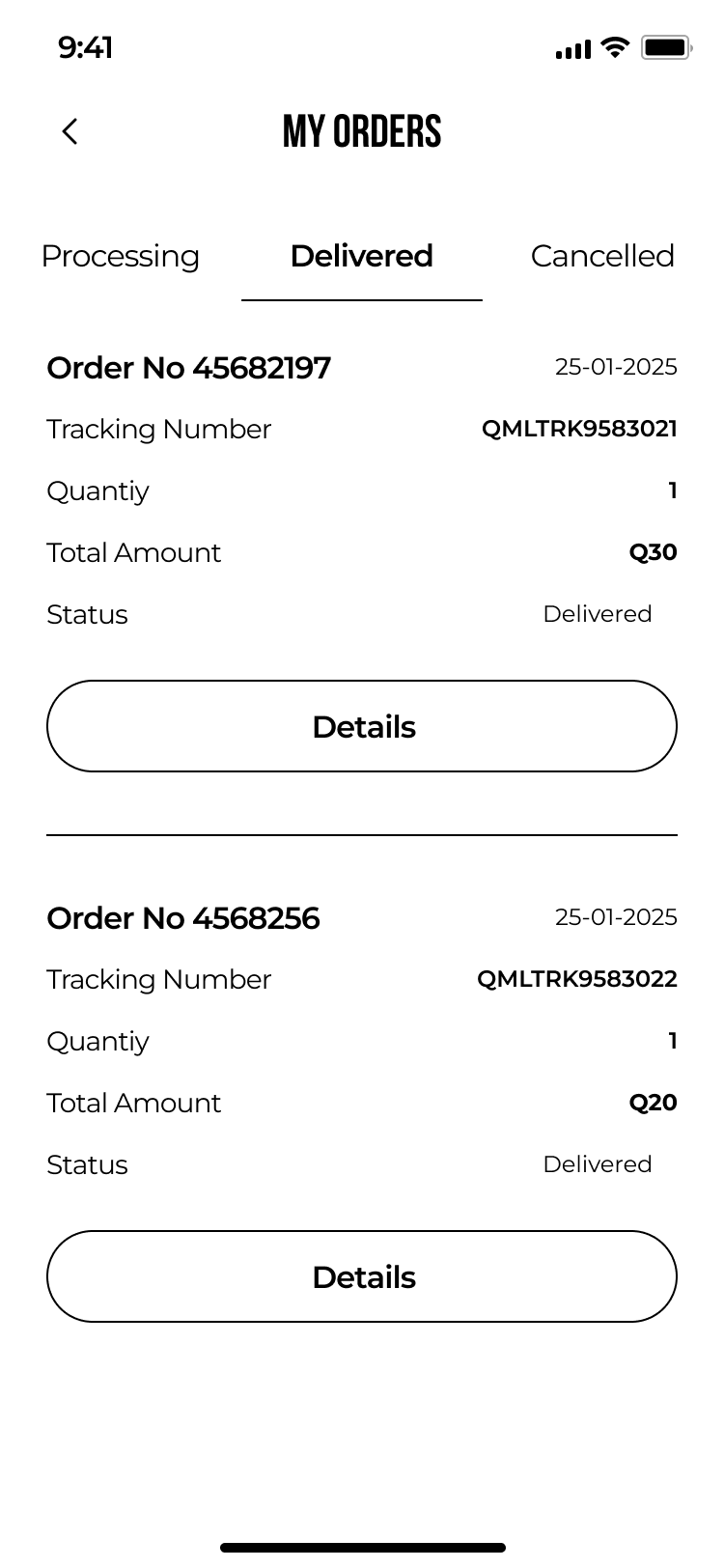Go back using the top-left arrow
Screen dimensions: 724x1568
click(70, 131)
